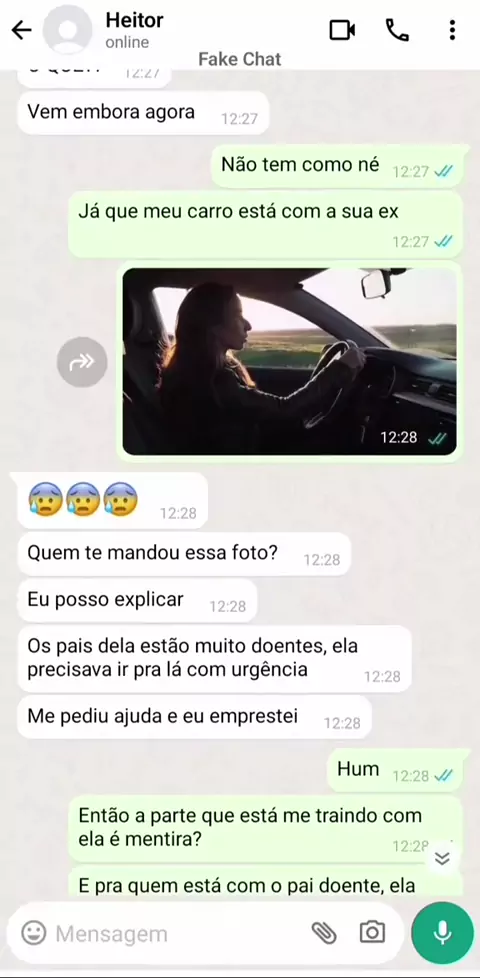Screen dimensions: 480x978
Task: Open the emoji picker
Action: (34, 933)
